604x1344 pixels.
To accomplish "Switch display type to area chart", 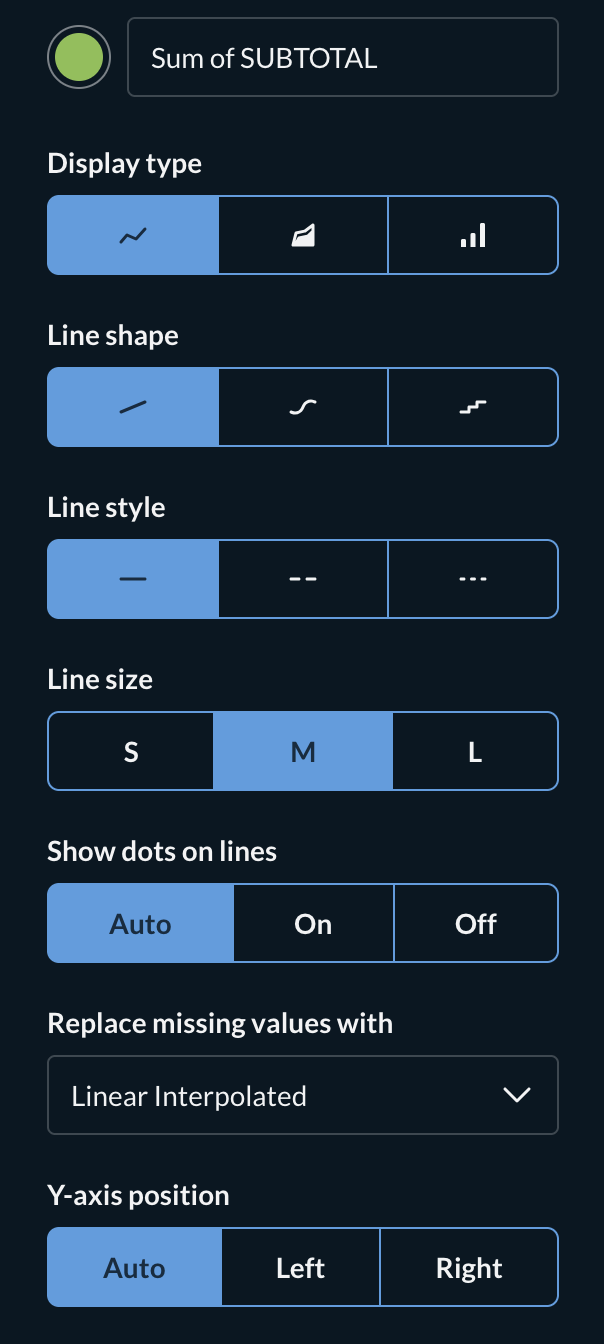I will (x=303, y=235).
